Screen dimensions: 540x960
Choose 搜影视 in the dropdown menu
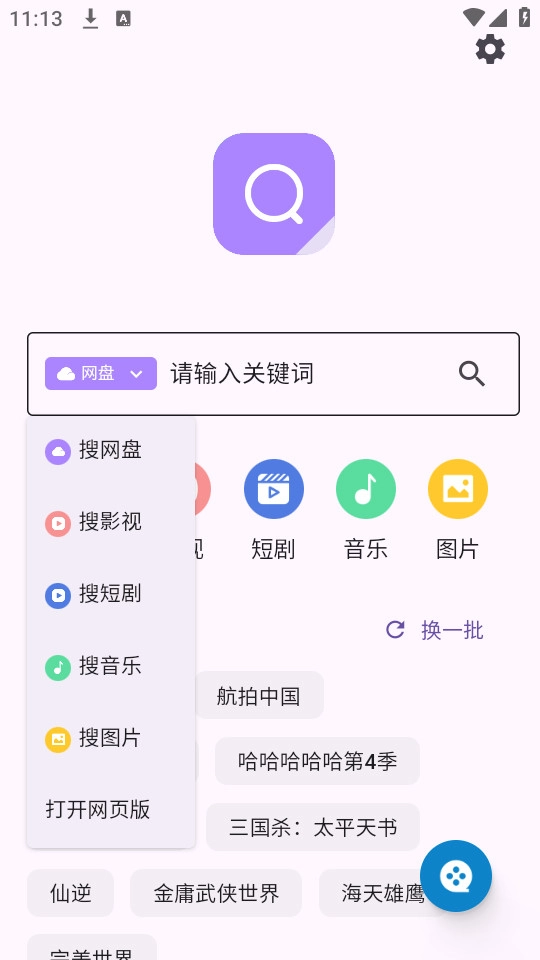coord(111,522)
